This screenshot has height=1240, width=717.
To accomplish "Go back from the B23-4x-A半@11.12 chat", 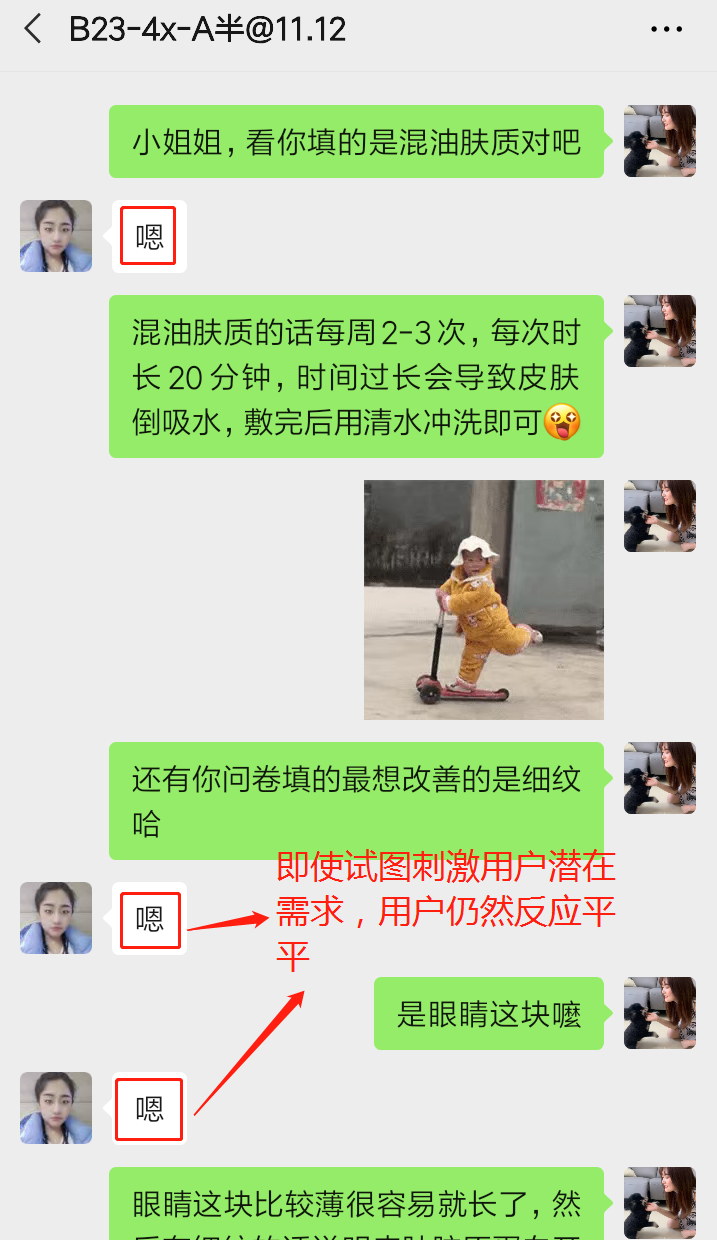I will (x=33, y=29).
